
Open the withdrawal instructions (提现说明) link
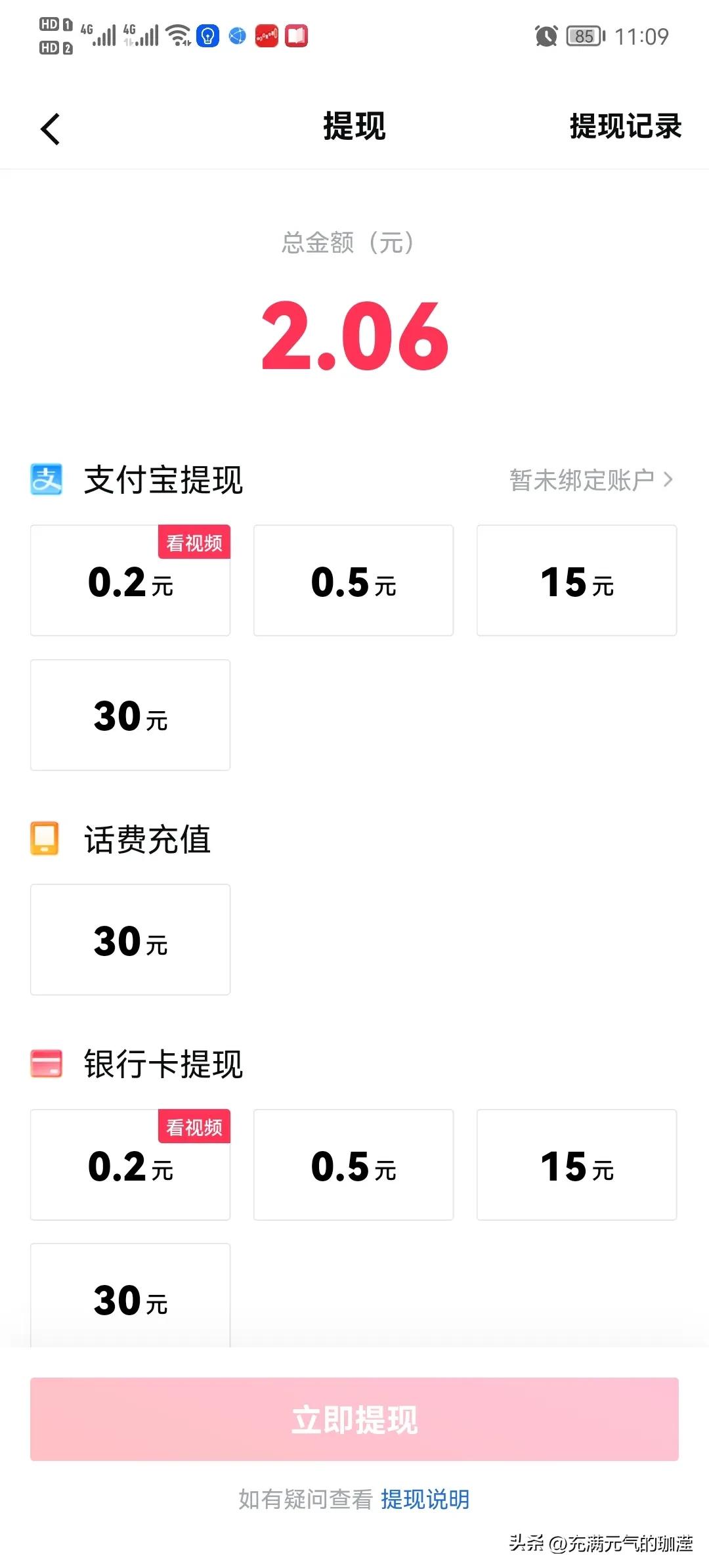click(425, 1500)
